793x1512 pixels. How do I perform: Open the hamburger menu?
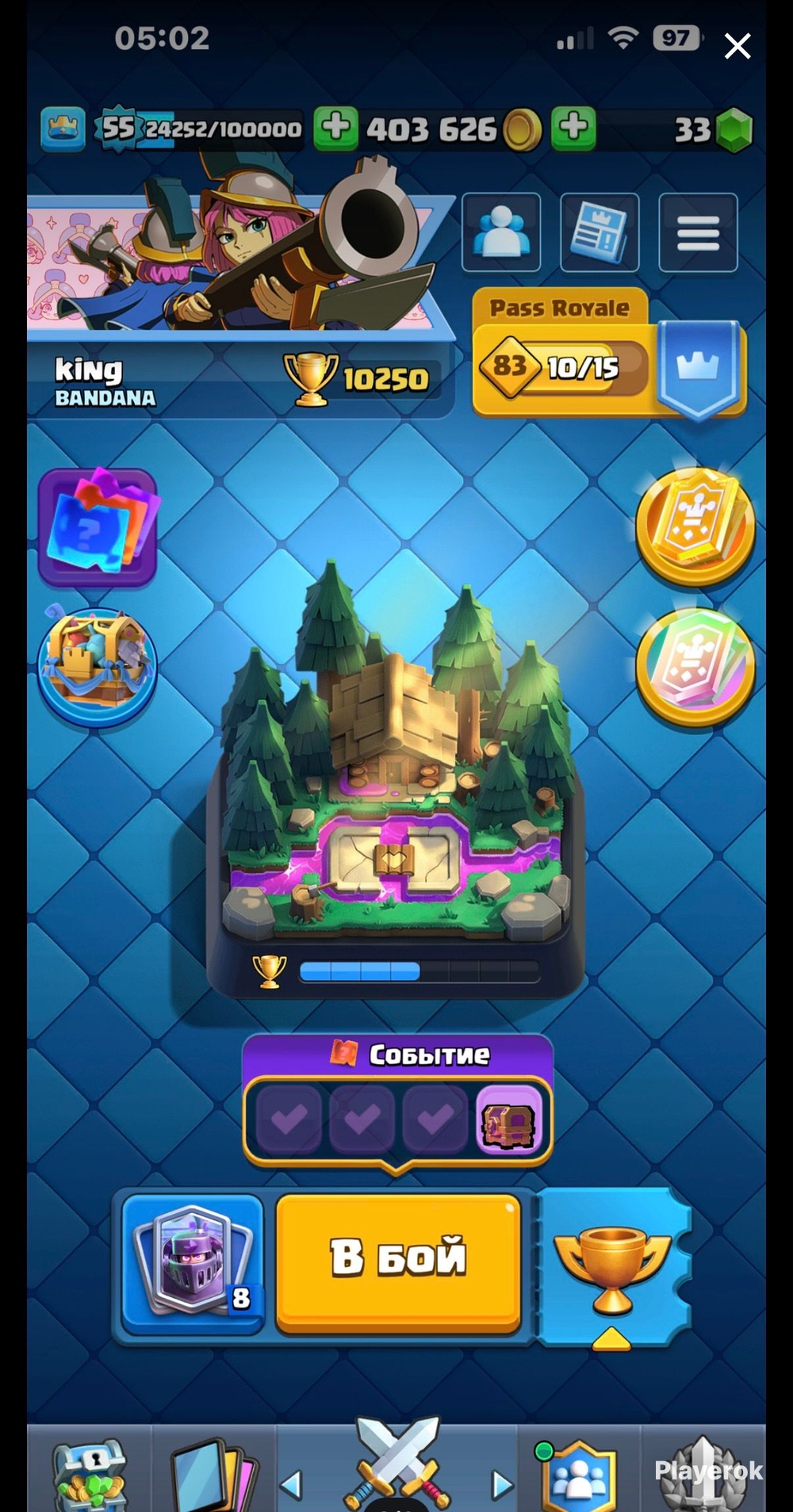[698, 232]
